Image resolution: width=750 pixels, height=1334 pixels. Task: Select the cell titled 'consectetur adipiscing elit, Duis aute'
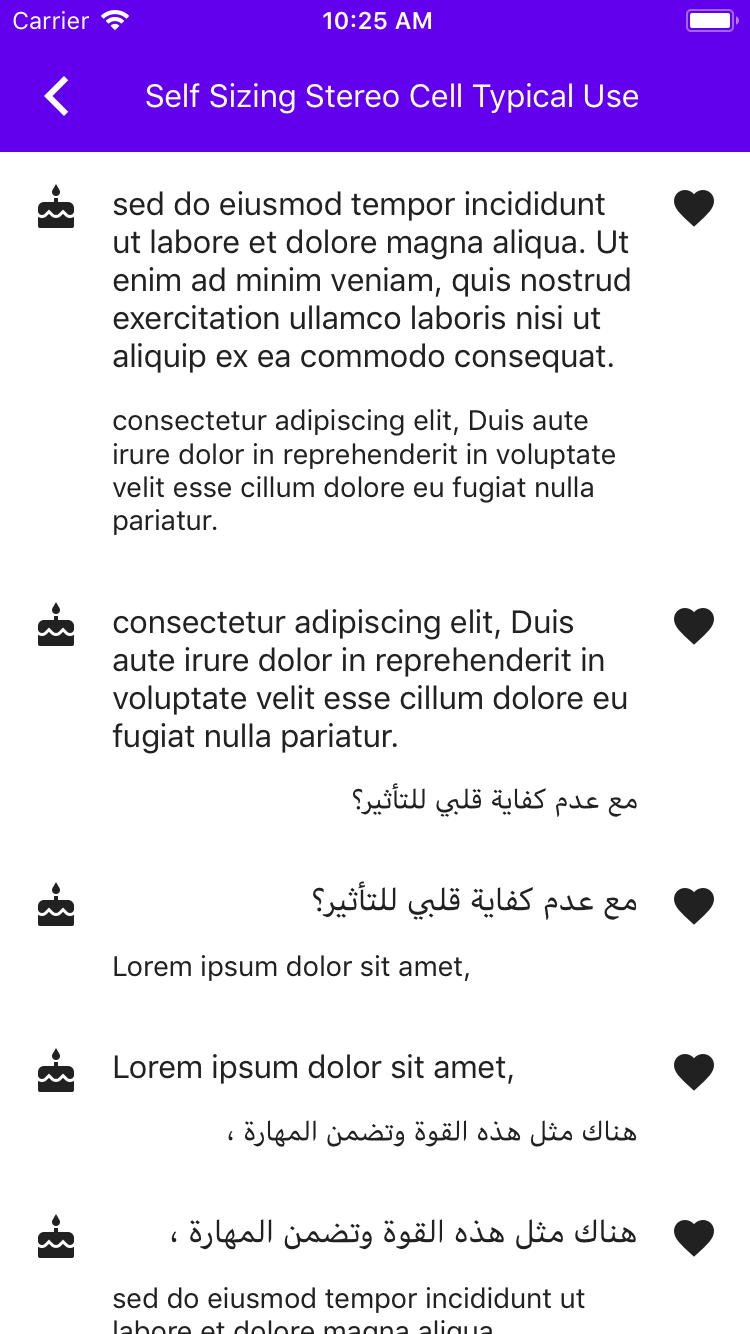370,680
